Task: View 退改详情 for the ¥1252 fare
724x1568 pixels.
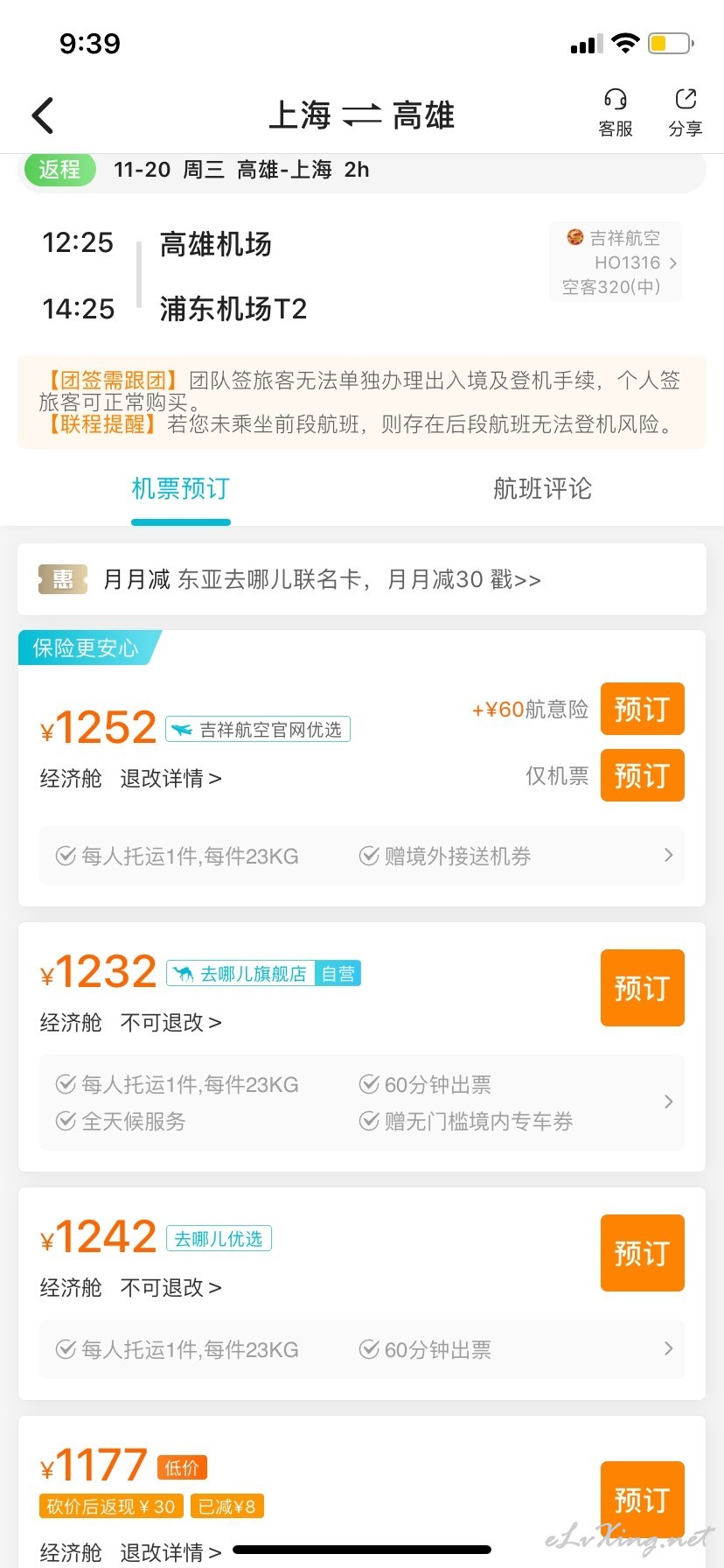Action: pyautogui.click(x=171, y=778)
